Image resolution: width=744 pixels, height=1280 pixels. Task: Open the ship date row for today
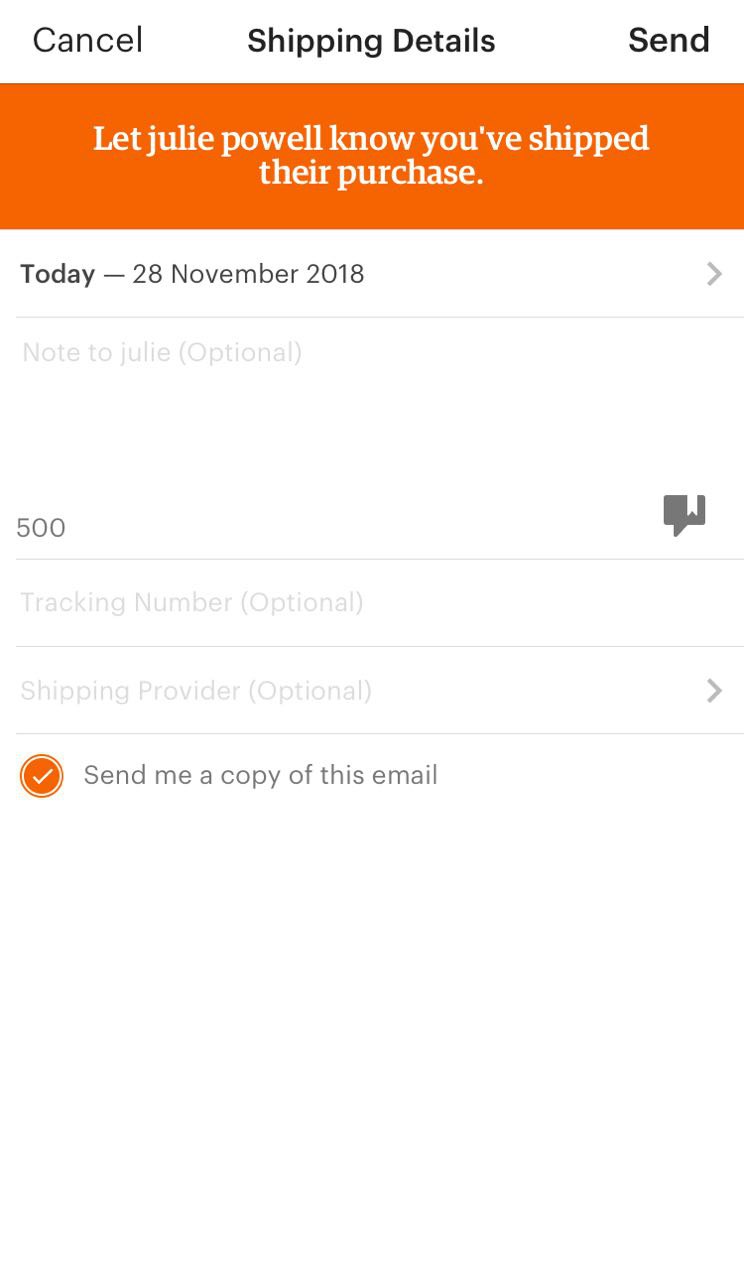pyautogui.click(x=372, y=274)
